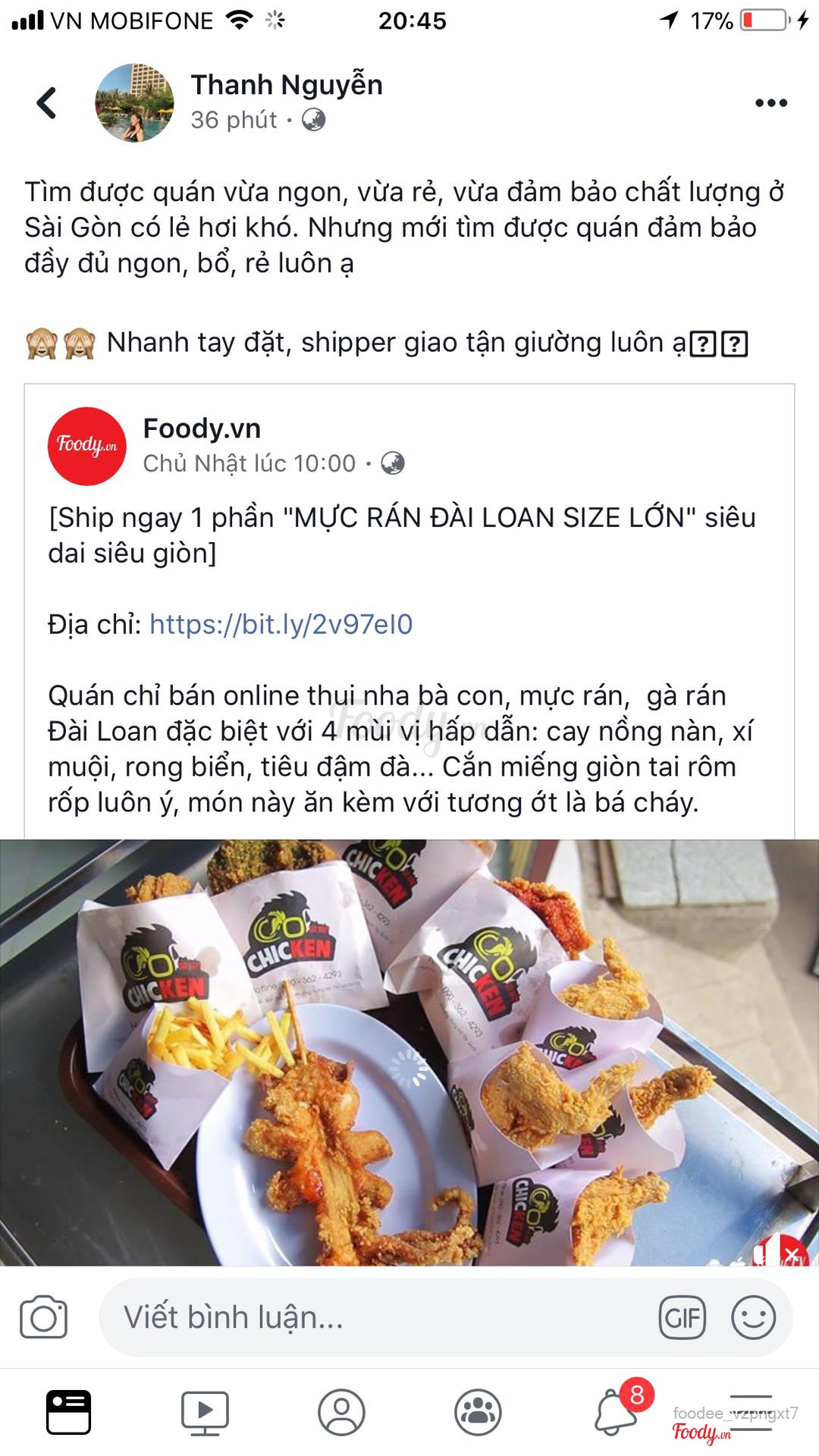Switch to the Groups tab
Viewport: 819px width, 1456px height.
pos(478,1412)
